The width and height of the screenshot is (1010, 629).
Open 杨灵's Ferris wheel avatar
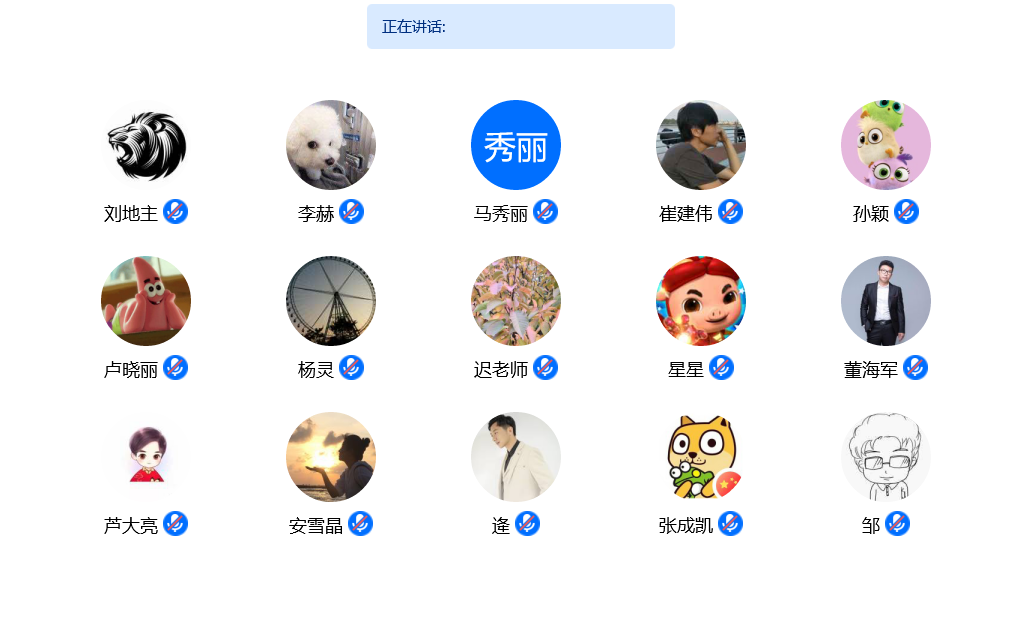pos(331,301)
